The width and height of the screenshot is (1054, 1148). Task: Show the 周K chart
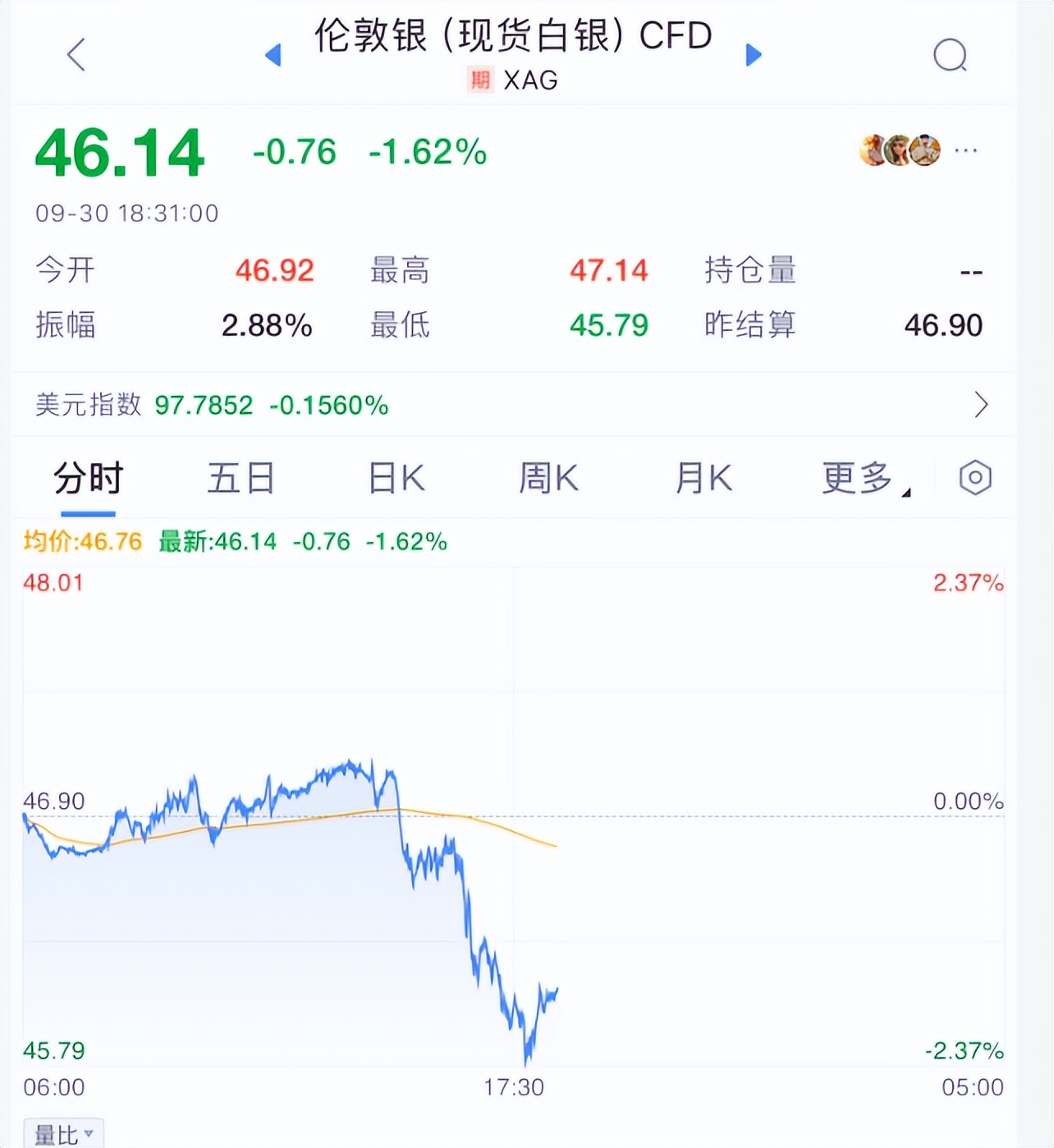tap(548, 479)
